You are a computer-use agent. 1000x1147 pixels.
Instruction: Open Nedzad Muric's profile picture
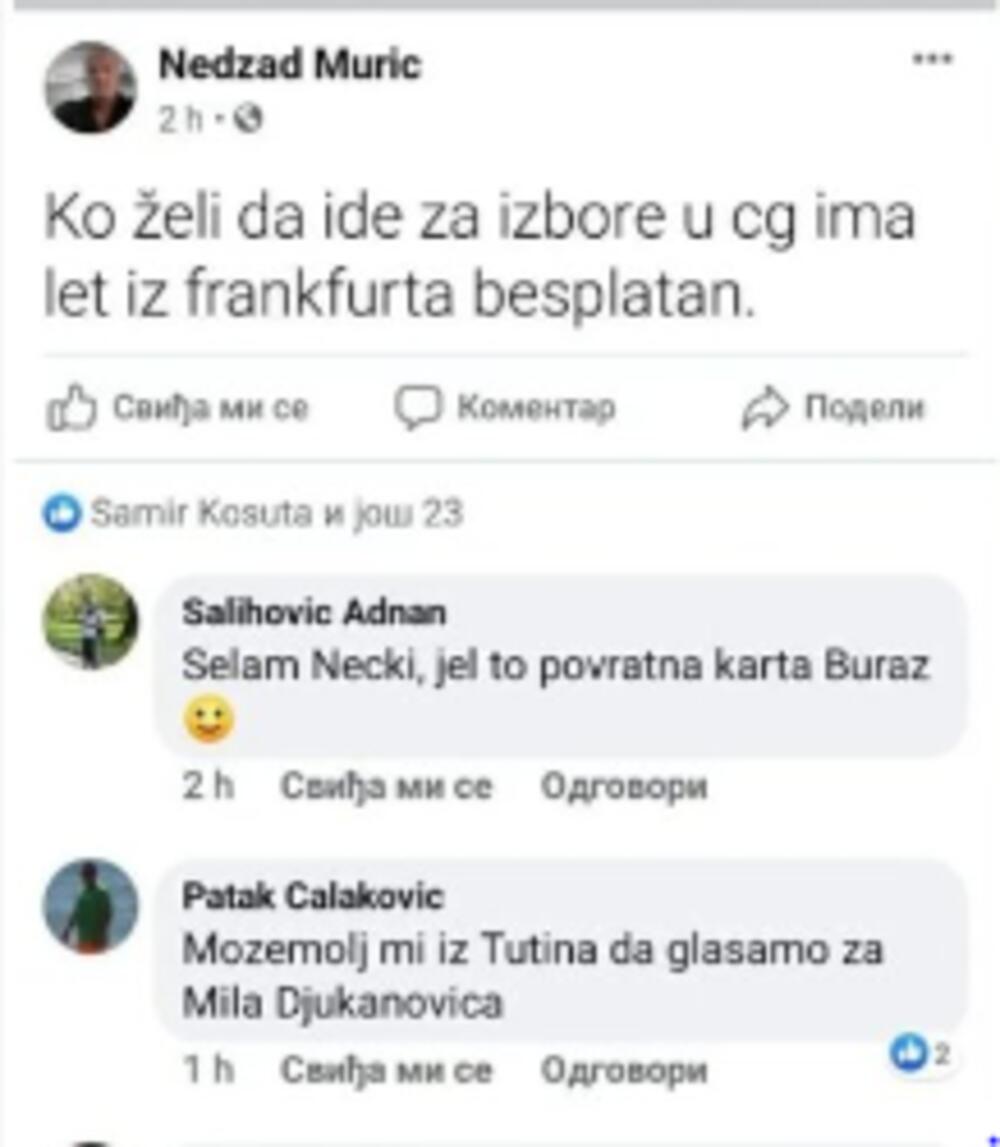click(90, 88)
